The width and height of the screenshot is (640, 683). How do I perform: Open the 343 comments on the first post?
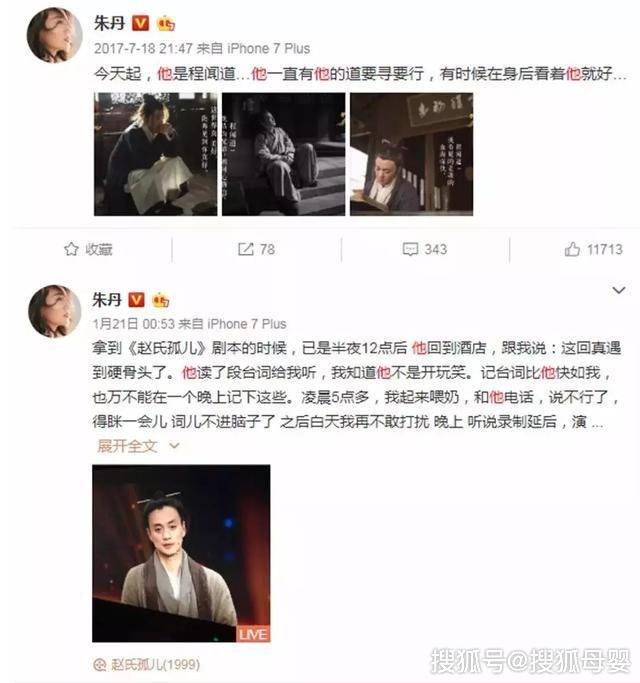[424, 249]
